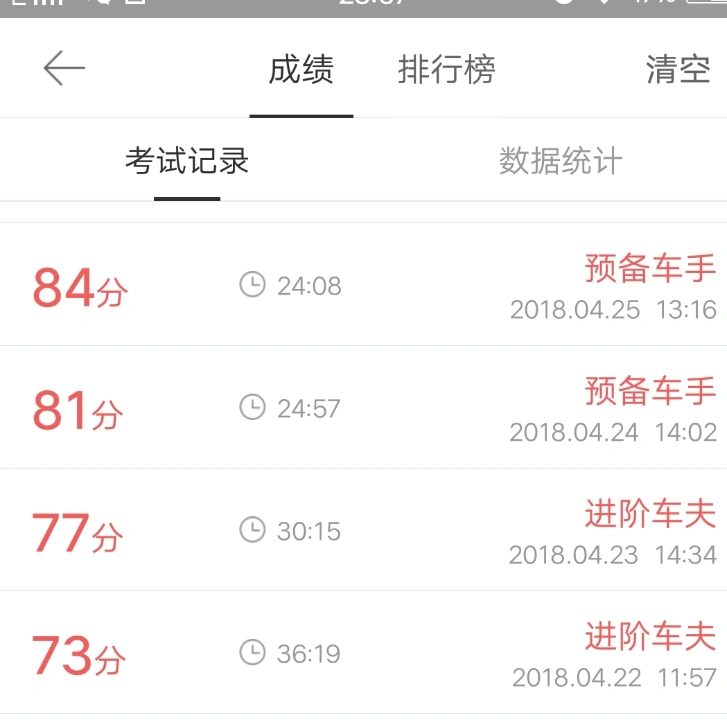Open the 数据统计 sub-tab

(x=560, y=162)
